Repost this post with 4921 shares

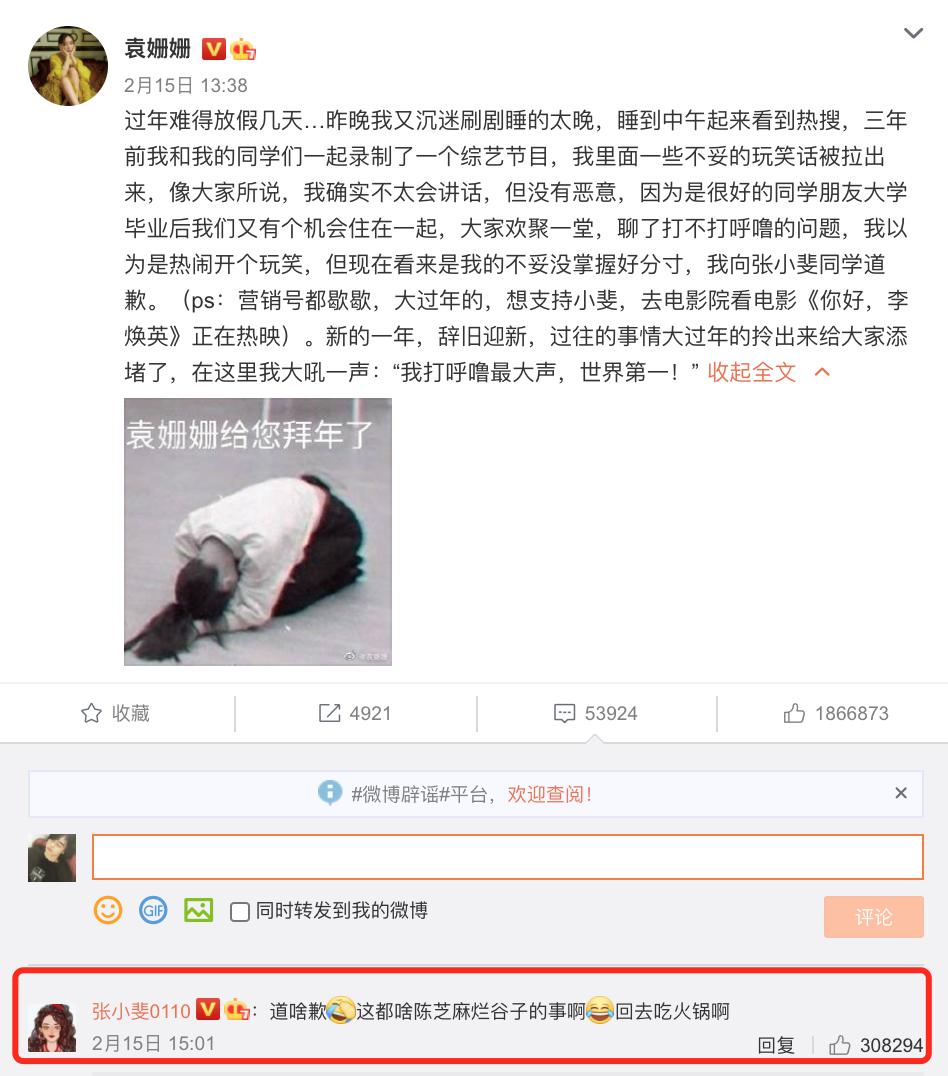[x=355, y=713]
